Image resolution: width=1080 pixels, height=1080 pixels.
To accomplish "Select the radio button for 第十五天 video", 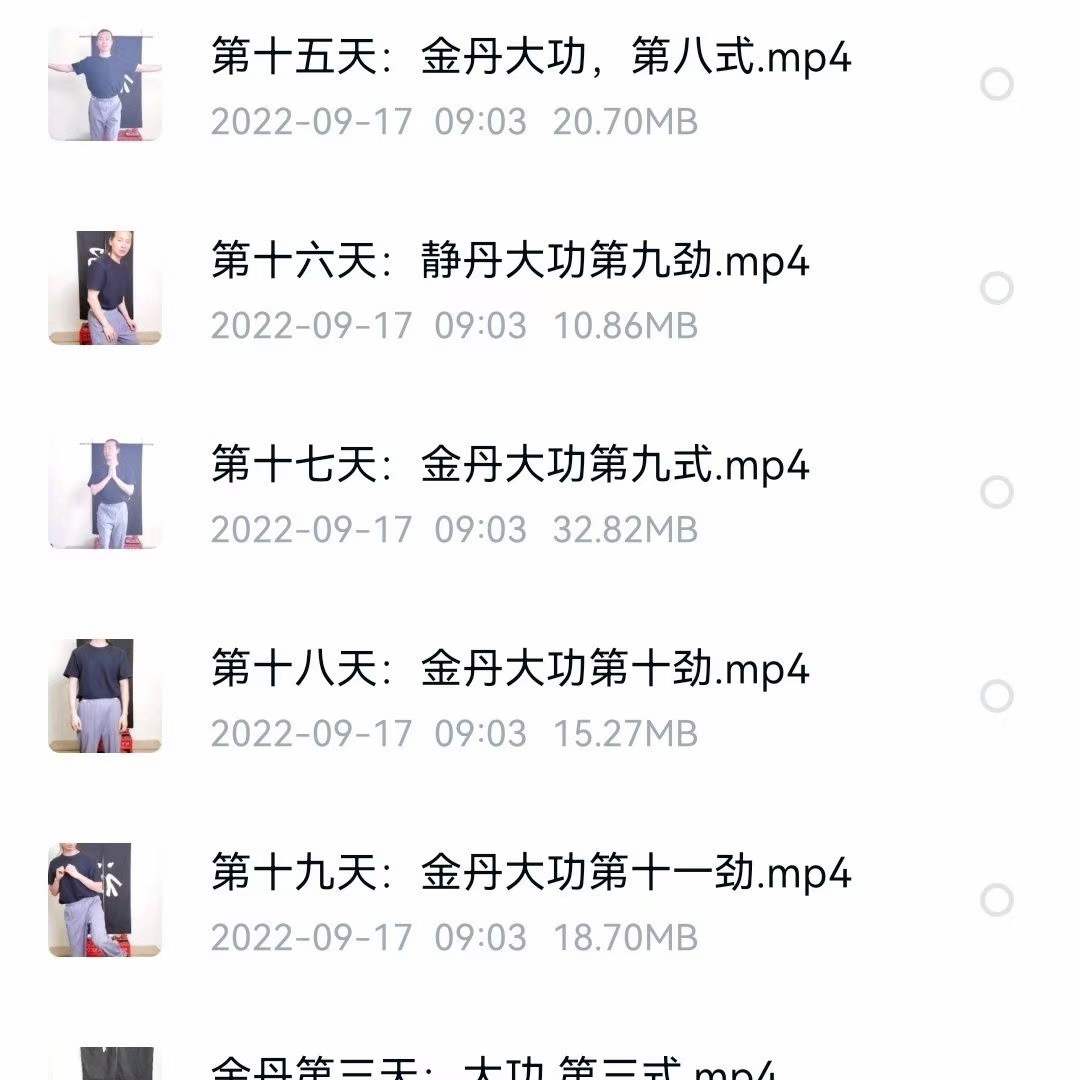I will (996, 84).
